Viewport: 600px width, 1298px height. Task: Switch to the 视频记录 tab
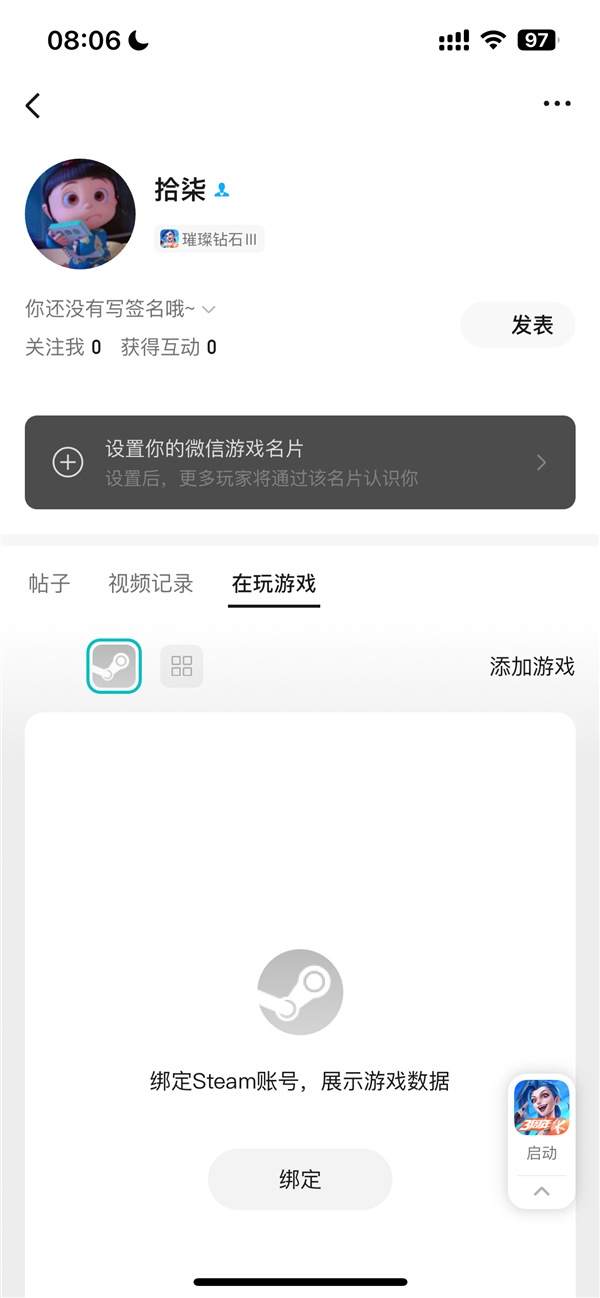click(x=151, y=584)
